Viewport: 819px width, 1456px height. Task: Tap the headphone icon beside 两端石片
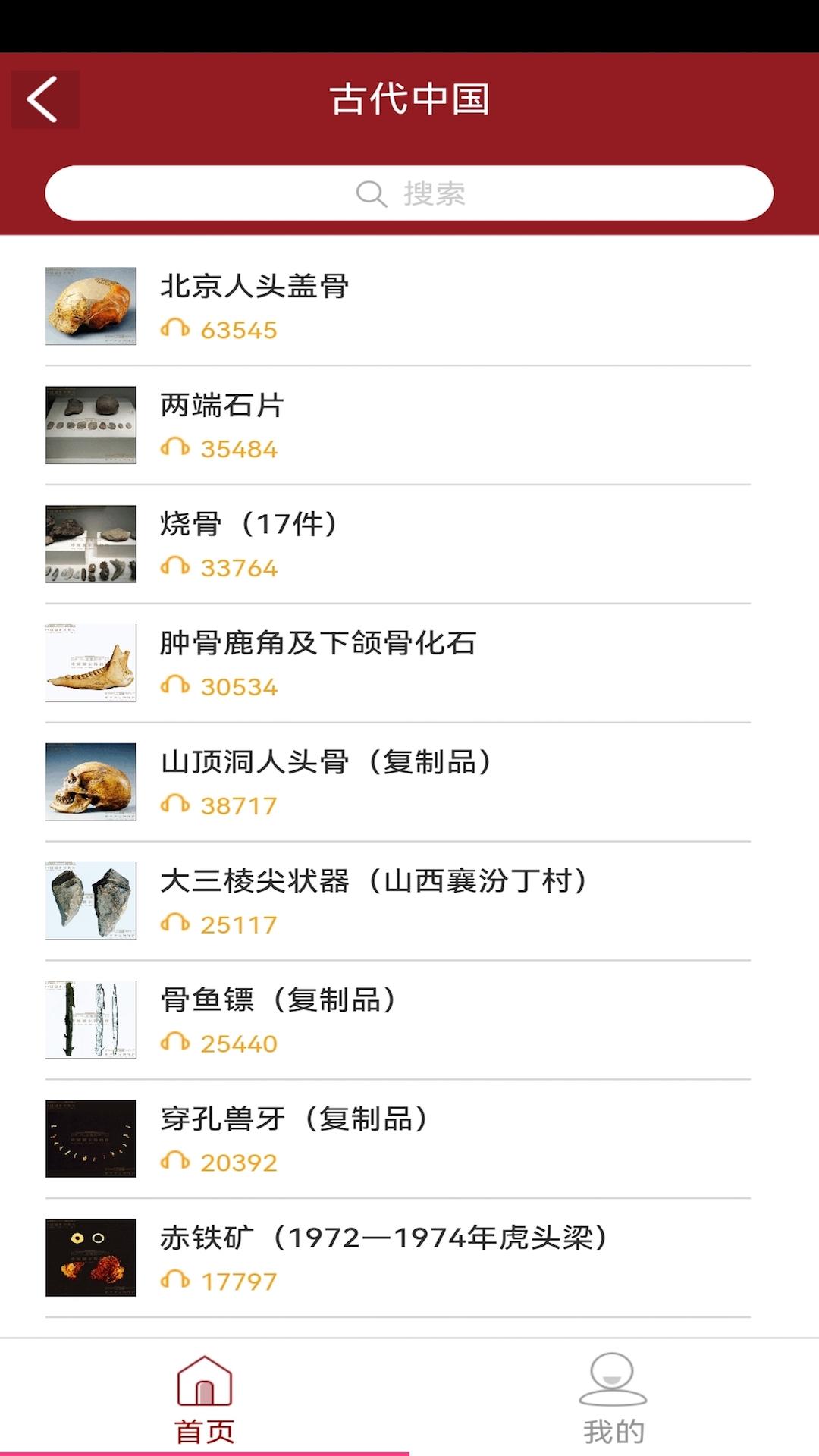176,448
